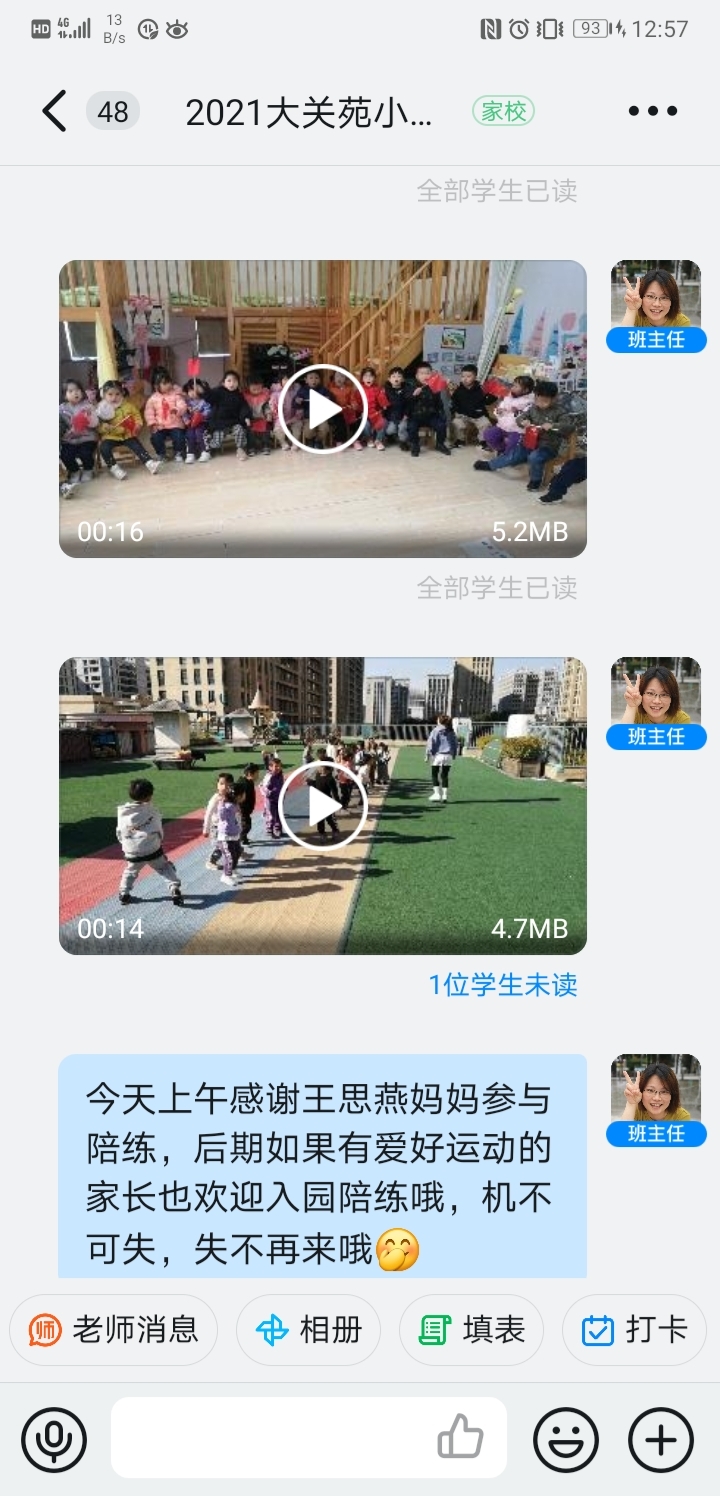The width and height of the screenshot is (720, 1496).
Task: Open the plus attachment menu
Action: click(x=661, y=1440)
